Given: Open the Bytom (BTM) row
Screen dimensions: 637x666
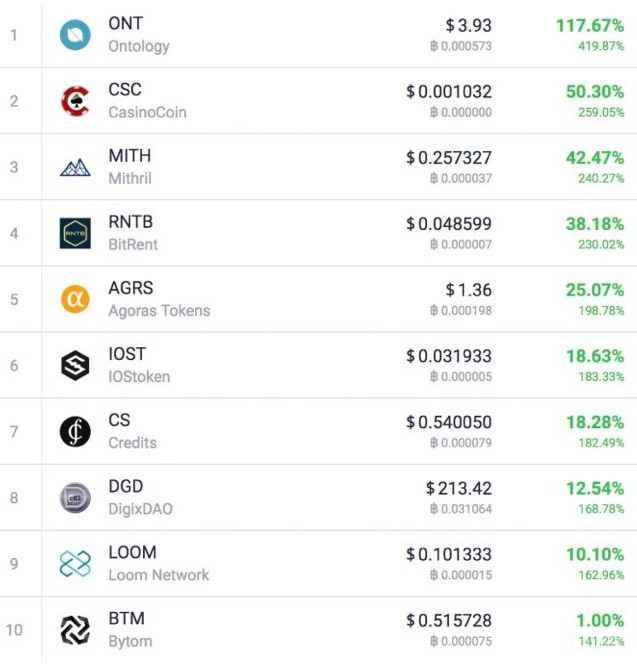Looking at the screenshot, I should [x=130, y=628].
